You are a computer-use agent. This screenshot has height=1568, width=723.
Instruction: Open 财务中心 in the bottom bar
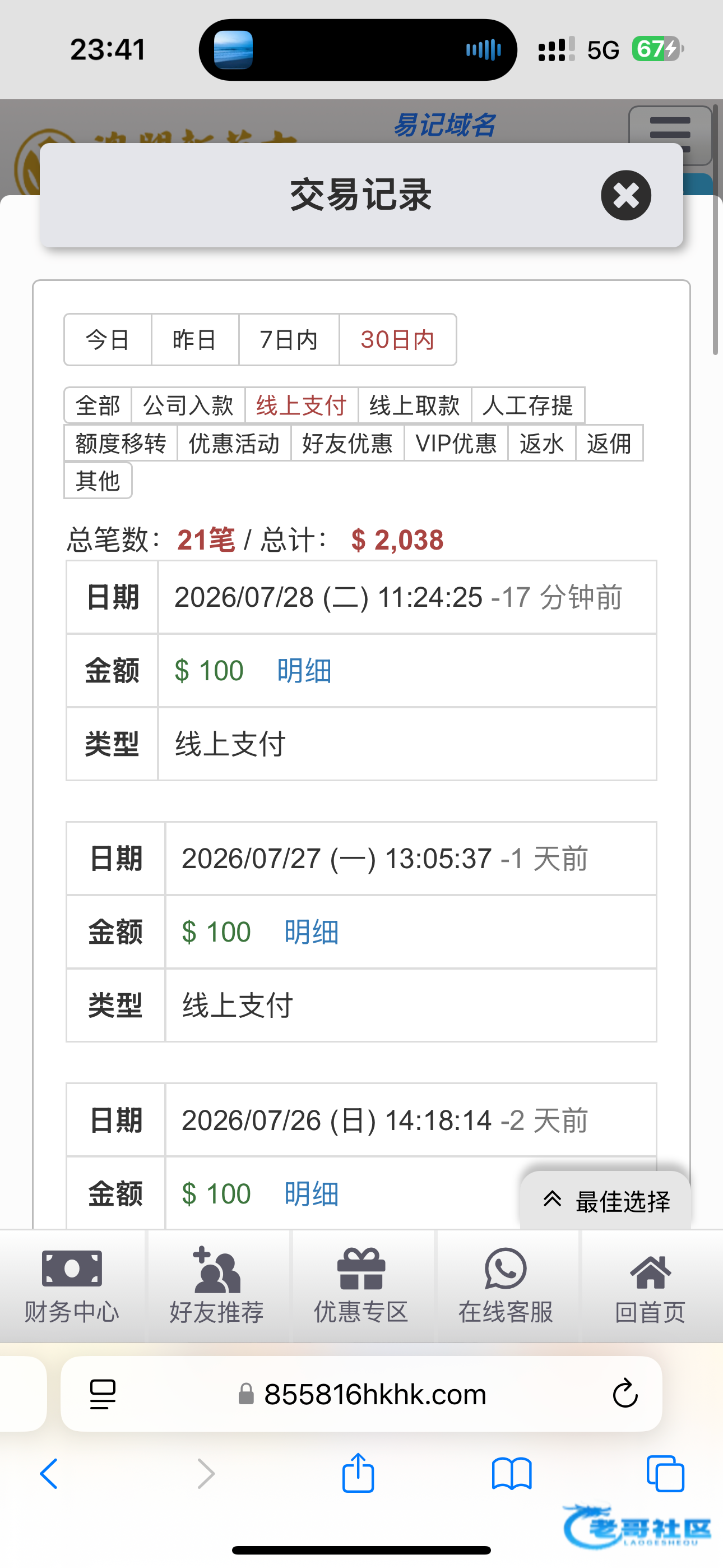pos(72,1285)
